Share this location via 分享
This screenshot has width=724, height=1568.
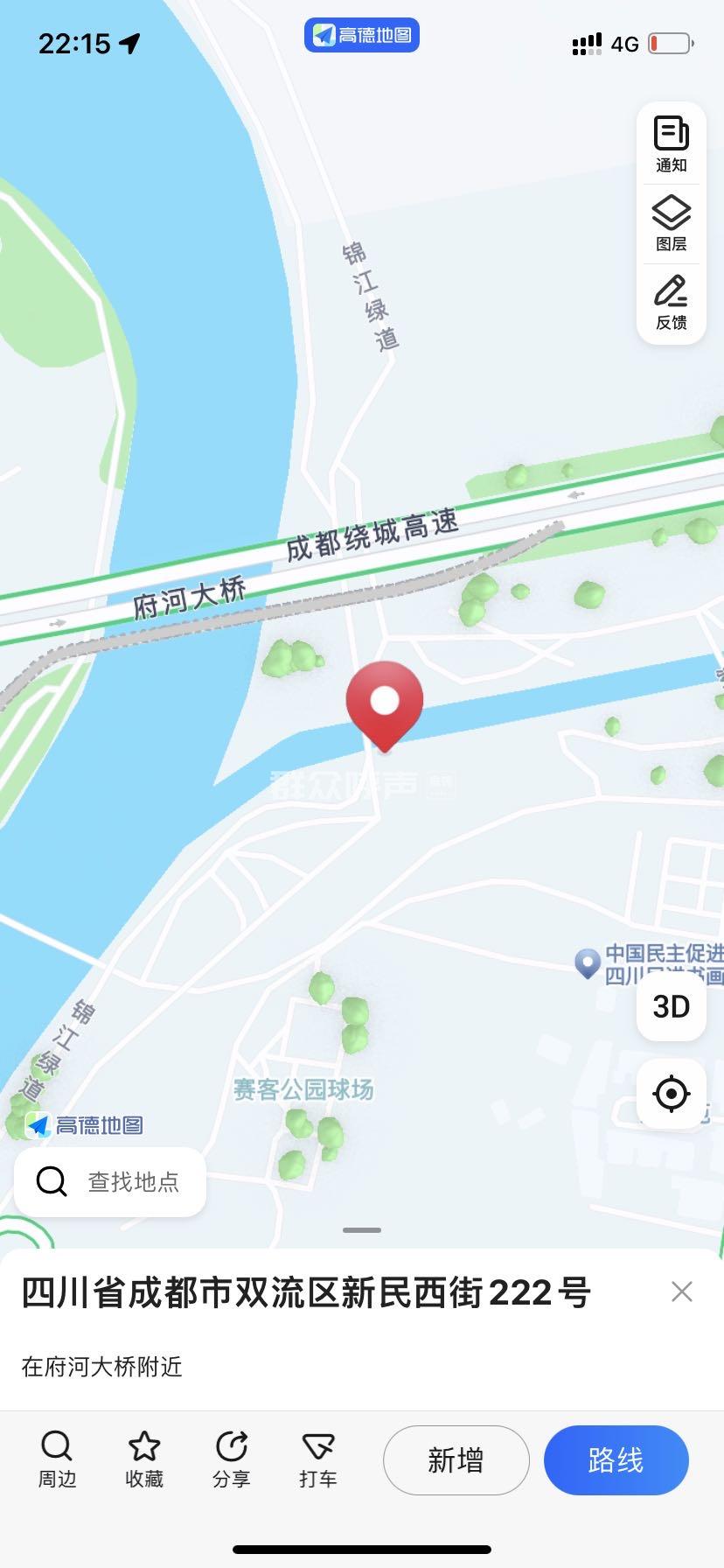[231, 1459]
